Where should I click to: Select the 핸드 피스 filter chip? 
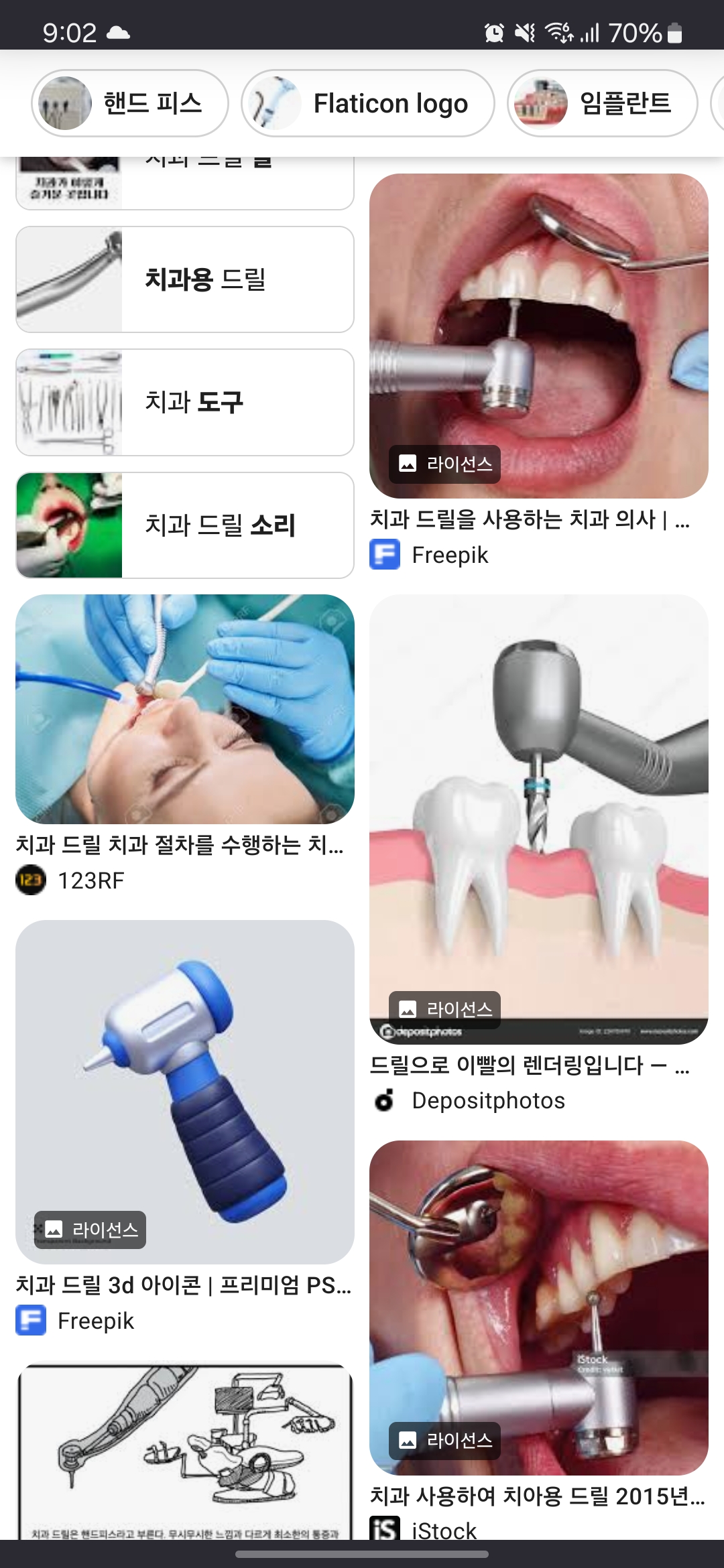point(129,103)
